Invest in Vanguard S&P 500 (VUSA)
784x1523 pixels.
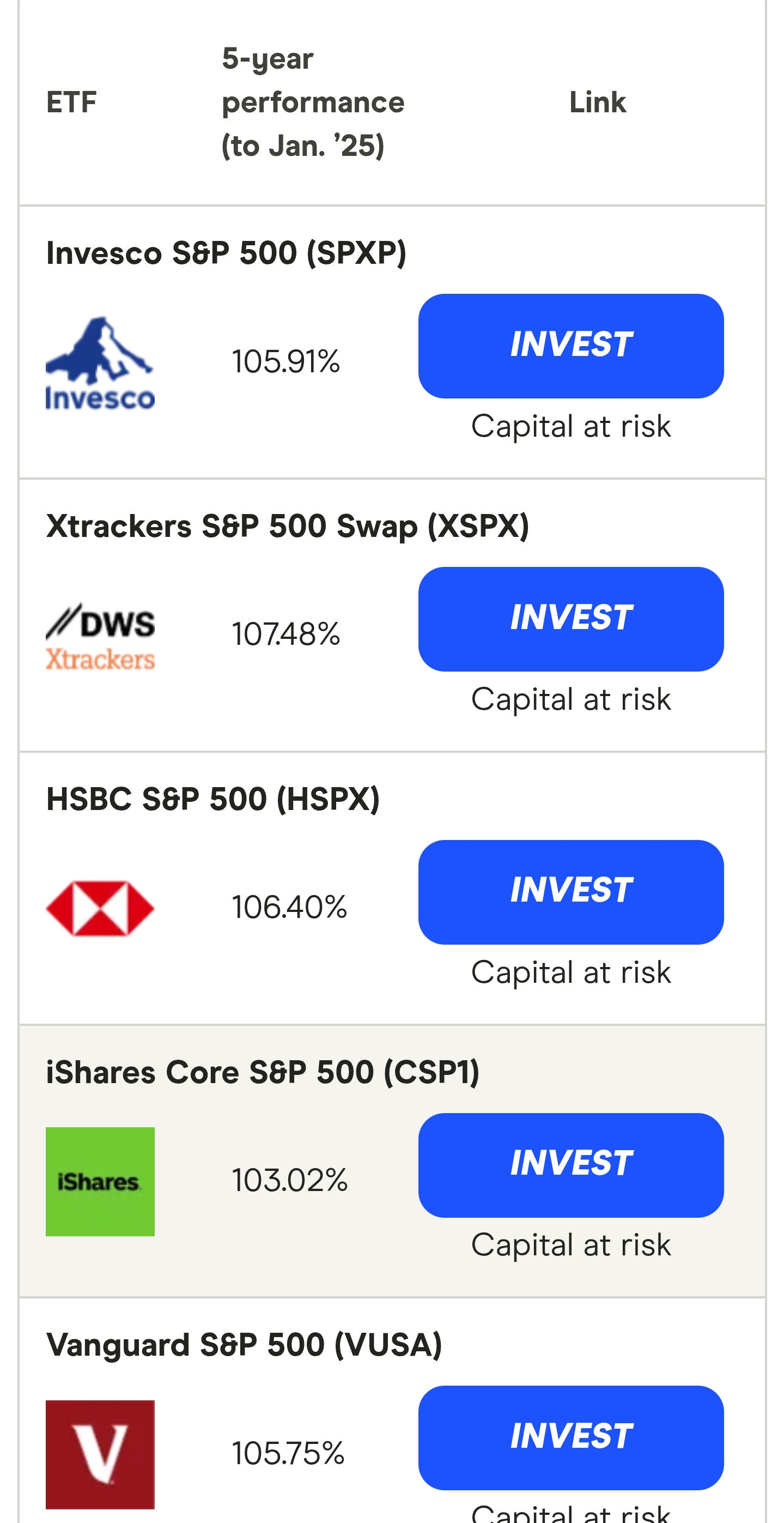[571, 1438]
